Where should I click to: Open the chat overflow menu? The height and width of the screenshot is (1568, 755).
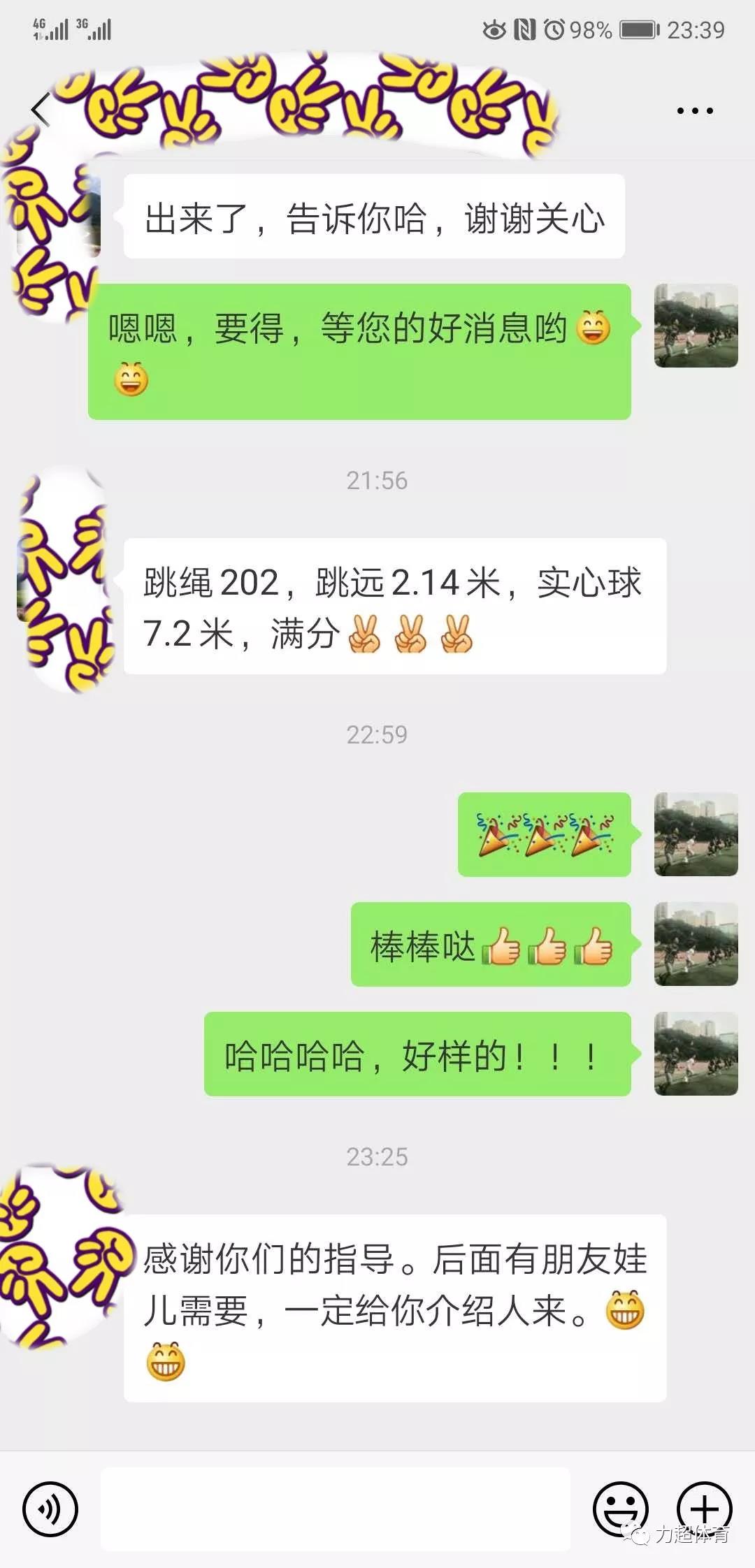[x=695, y=110]
